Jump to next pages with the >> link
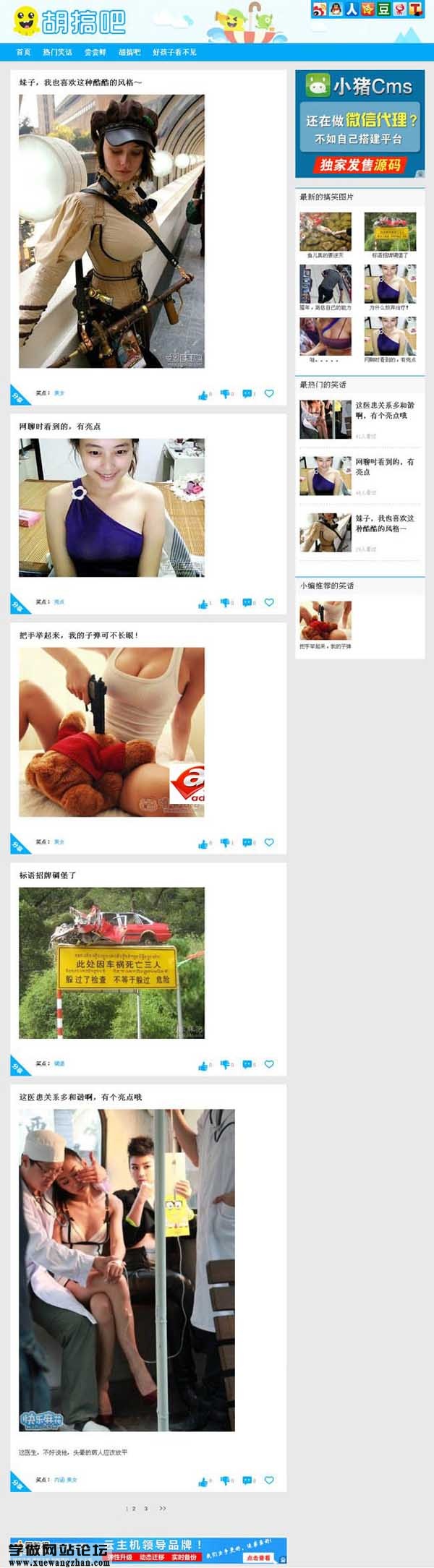434x1568 pixels. (x=163, y=1509)
